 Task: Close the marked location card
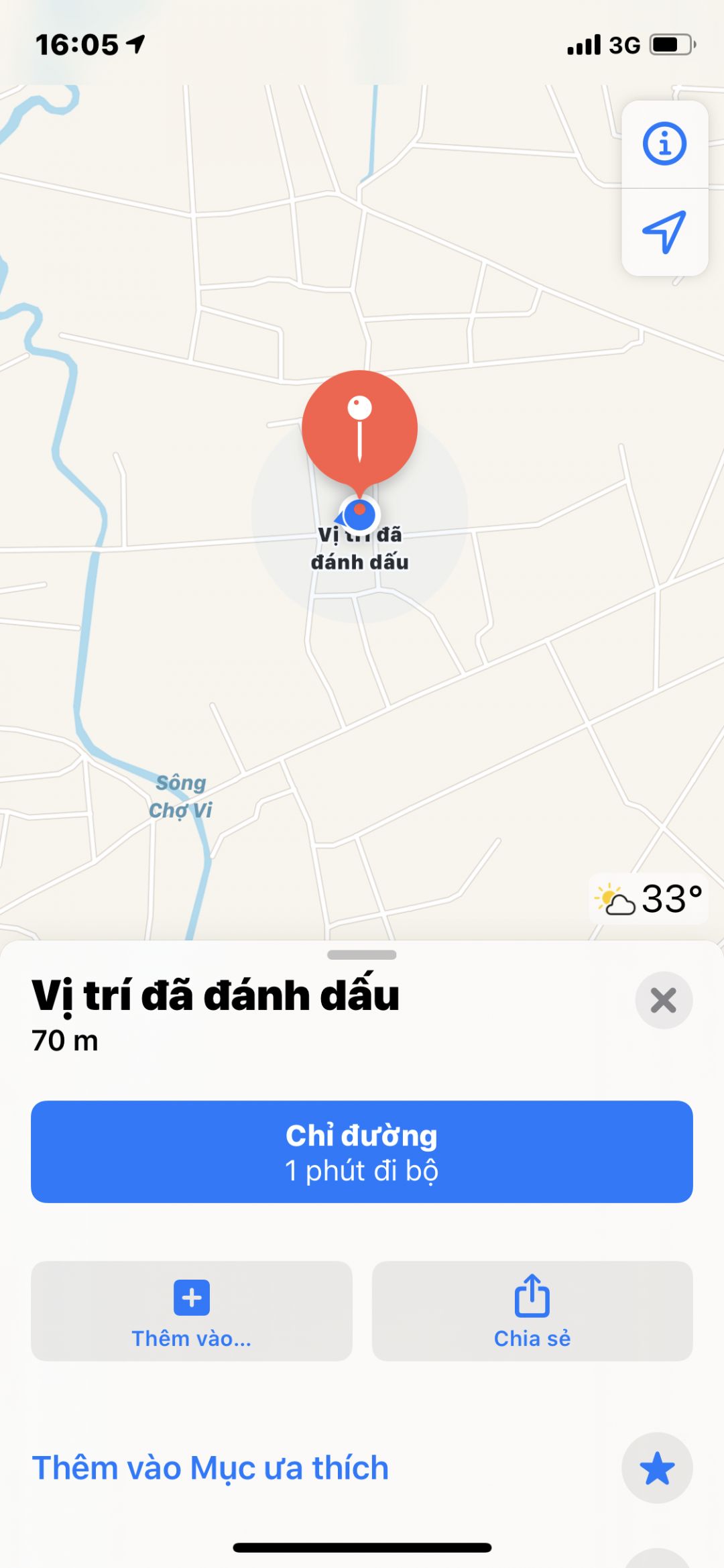pyautogui.click(x=663, y=1000)
